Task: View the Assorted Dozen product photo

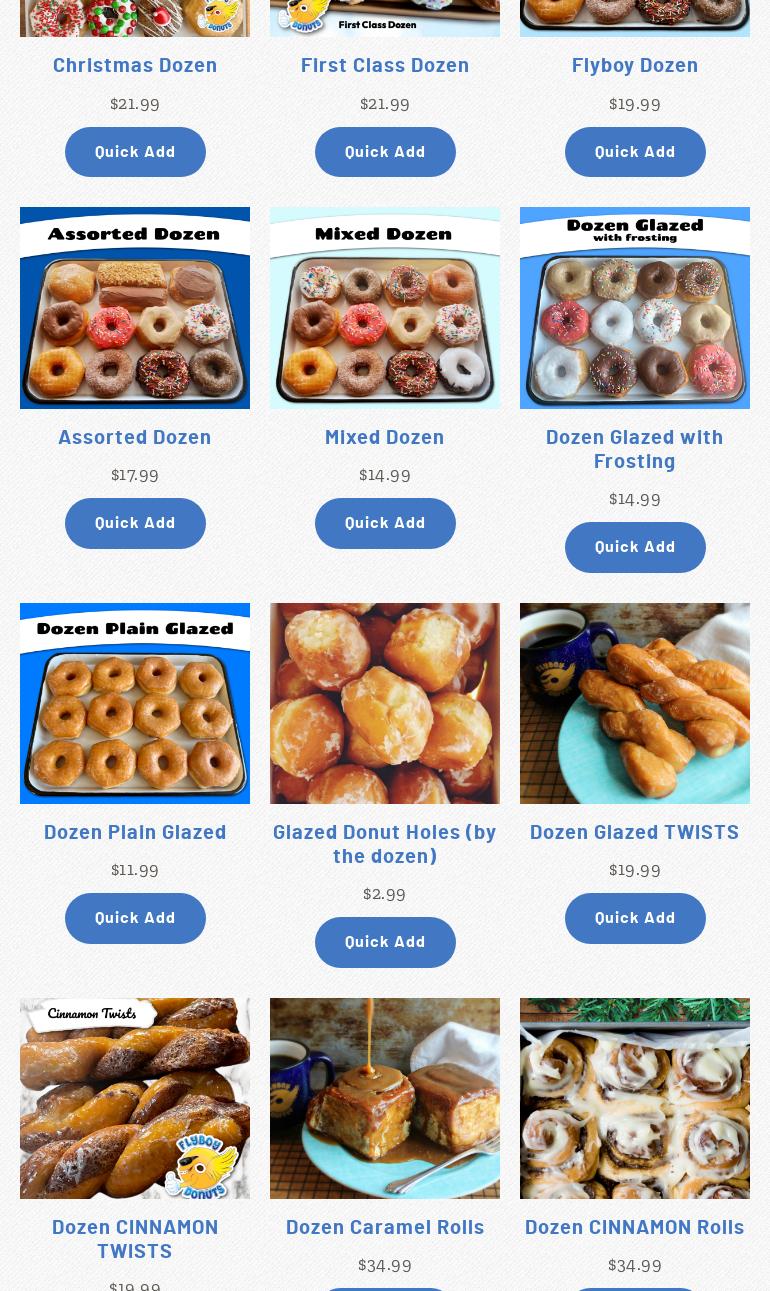Action: 135,307
